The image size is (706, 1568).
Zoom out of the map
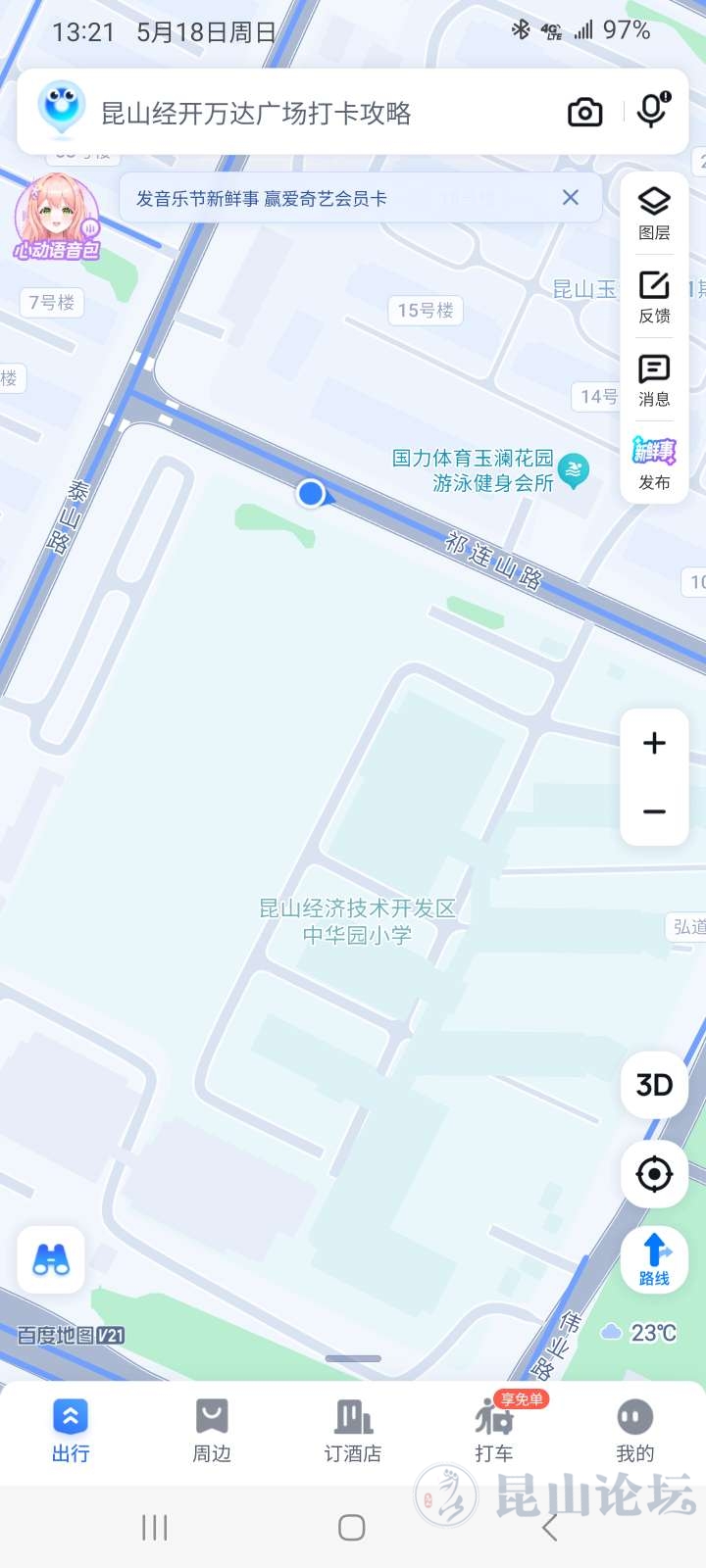(x=654, y=811)
